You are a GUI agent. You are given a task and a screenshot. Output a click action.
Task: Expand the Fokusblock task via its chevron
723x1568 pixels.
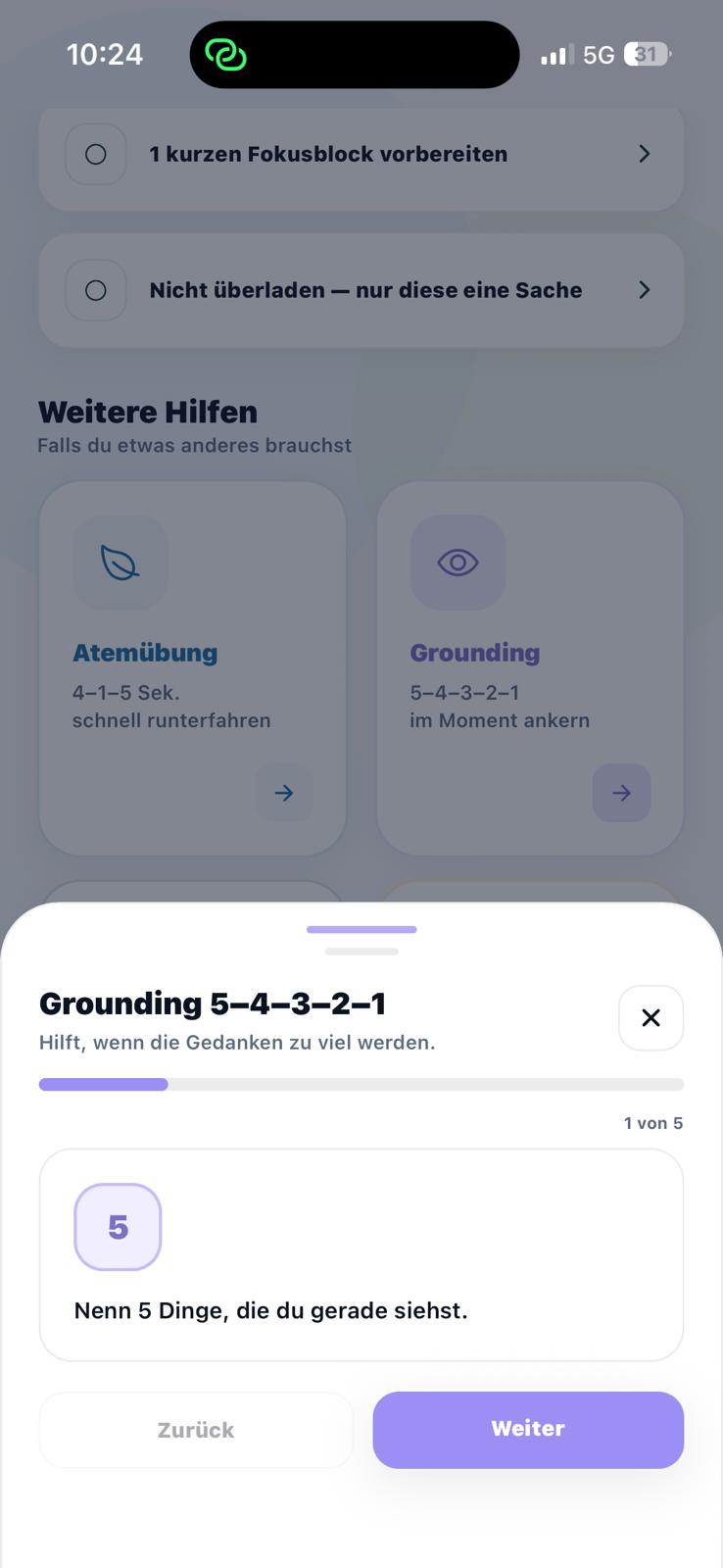point(644,154)
